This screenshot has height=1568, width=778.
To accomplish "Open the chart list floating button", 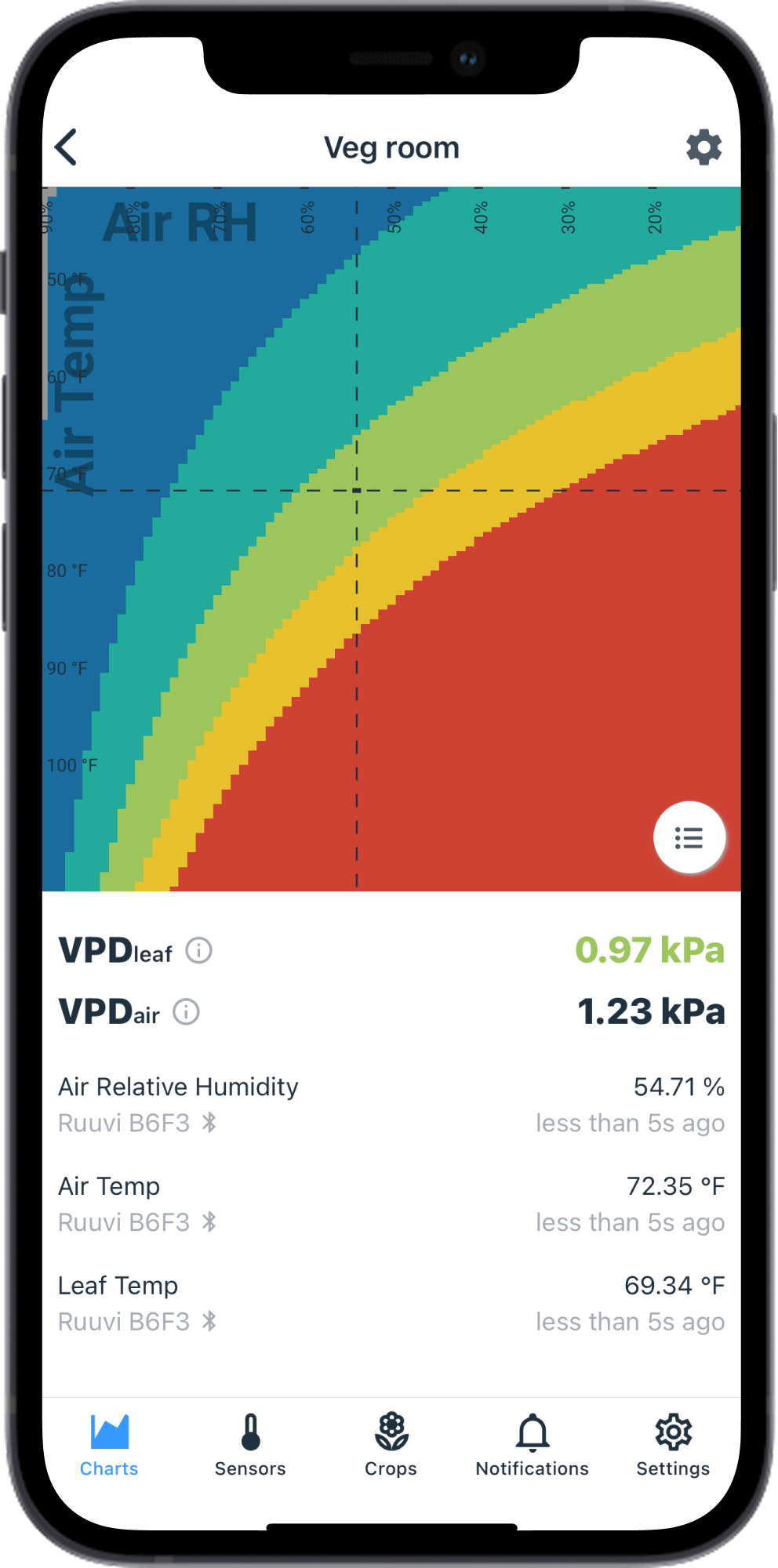I will [689, 837].
